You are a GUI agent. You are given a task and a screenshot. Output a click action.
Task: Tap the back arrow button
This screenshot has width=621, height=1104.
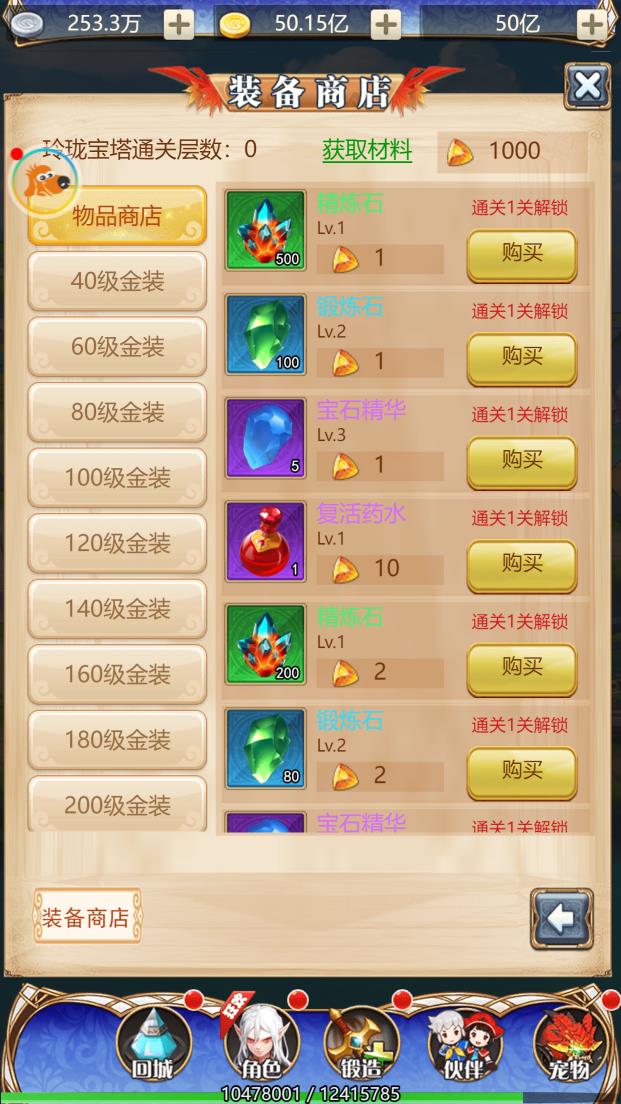[x=561, y=917]
